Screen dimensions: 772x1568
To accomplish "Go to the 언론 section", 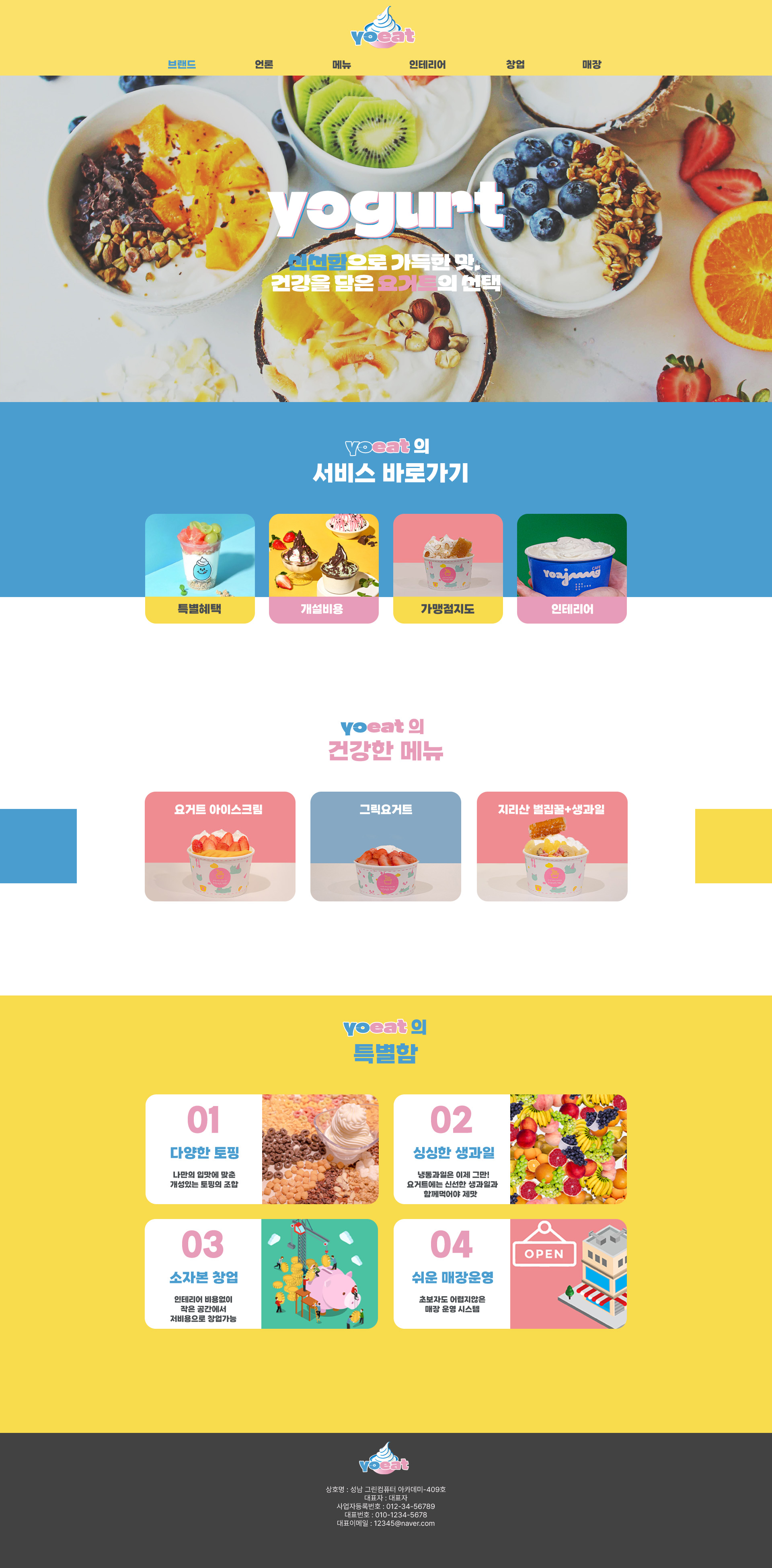I will pos(264,64).
